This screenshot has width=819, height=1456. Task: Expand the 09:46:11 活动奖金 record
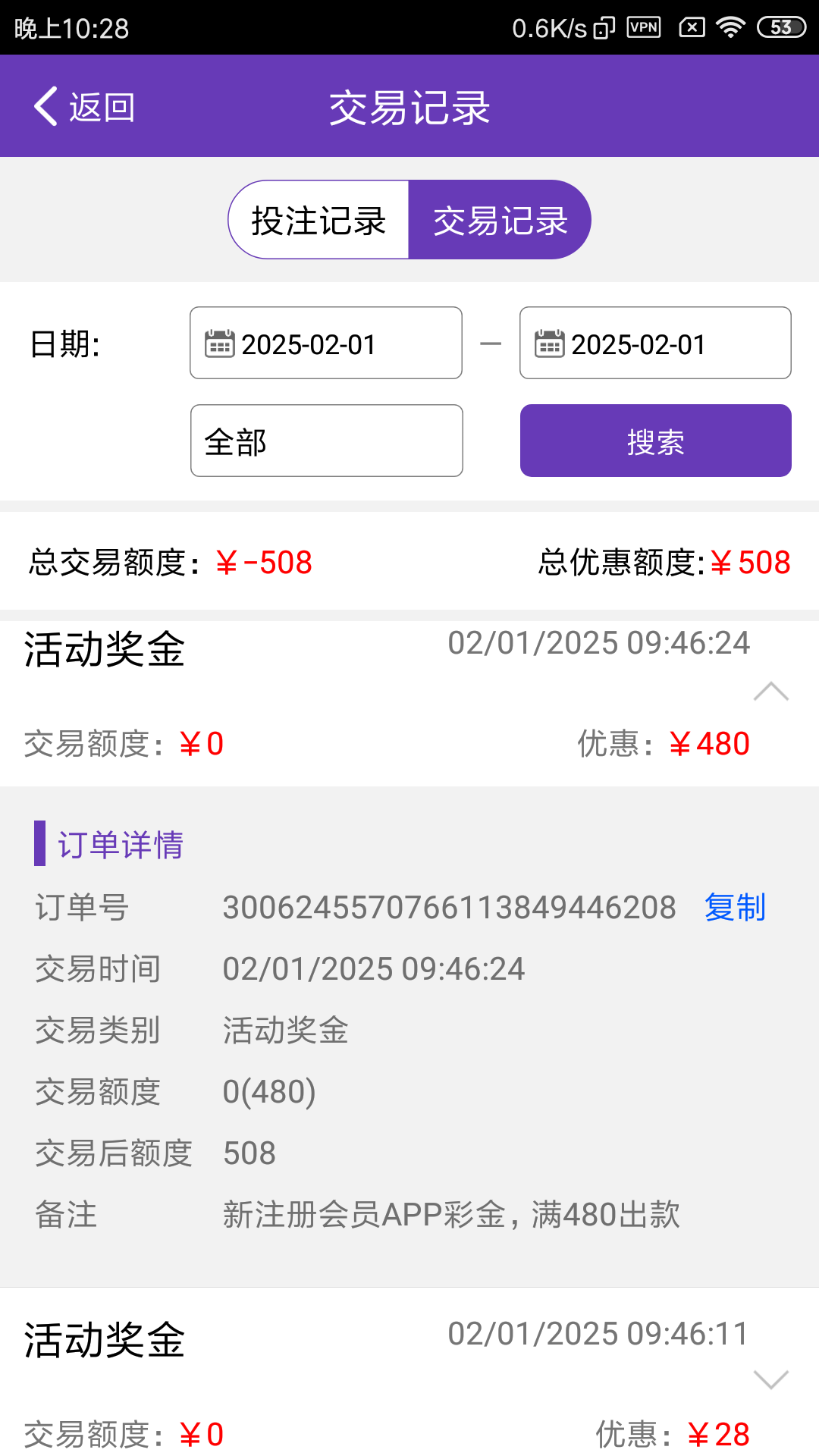point(770,1379)
